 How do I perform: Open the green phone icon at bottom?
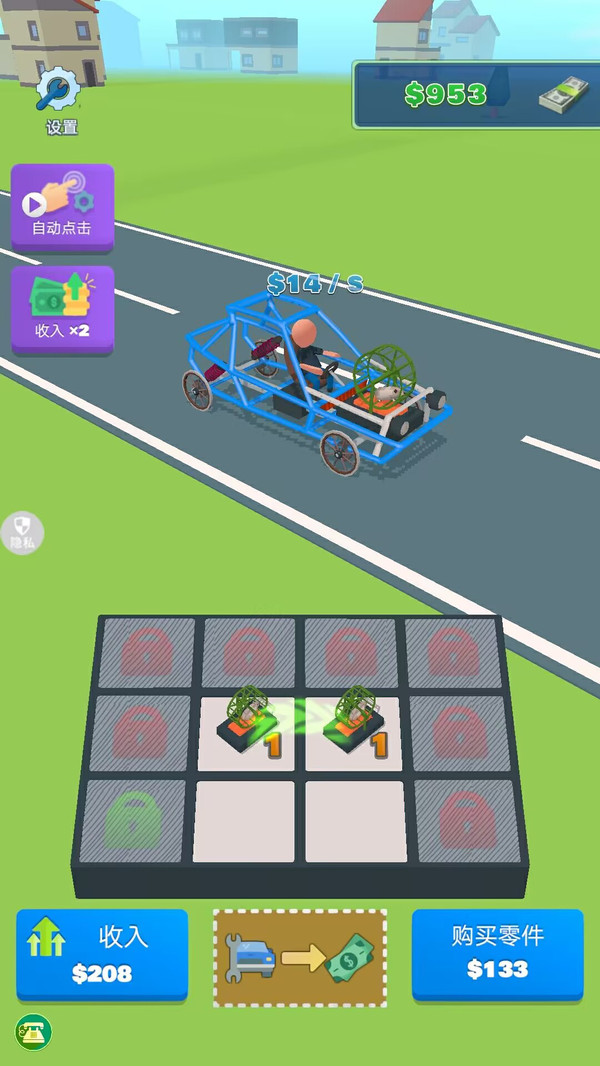tap(34, 1033)
